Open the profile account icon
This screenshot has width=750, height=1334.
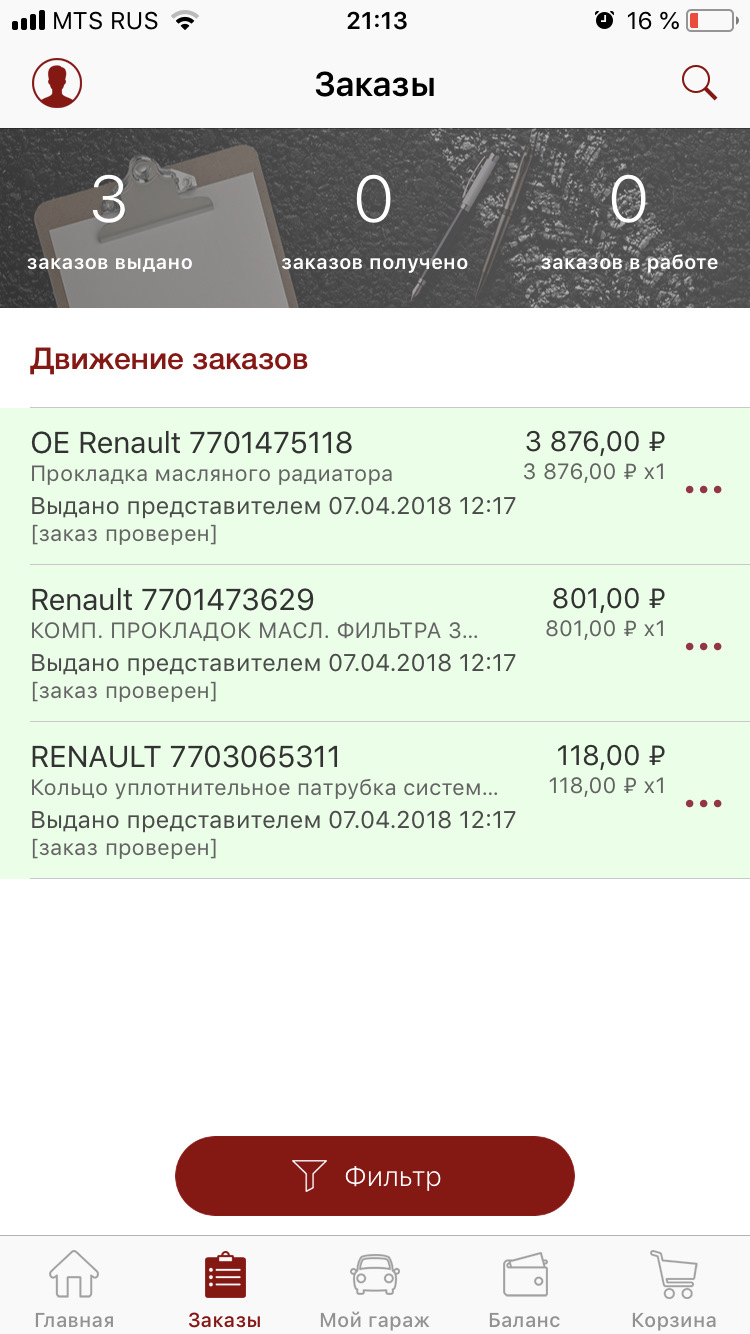[x=56, y=83]
